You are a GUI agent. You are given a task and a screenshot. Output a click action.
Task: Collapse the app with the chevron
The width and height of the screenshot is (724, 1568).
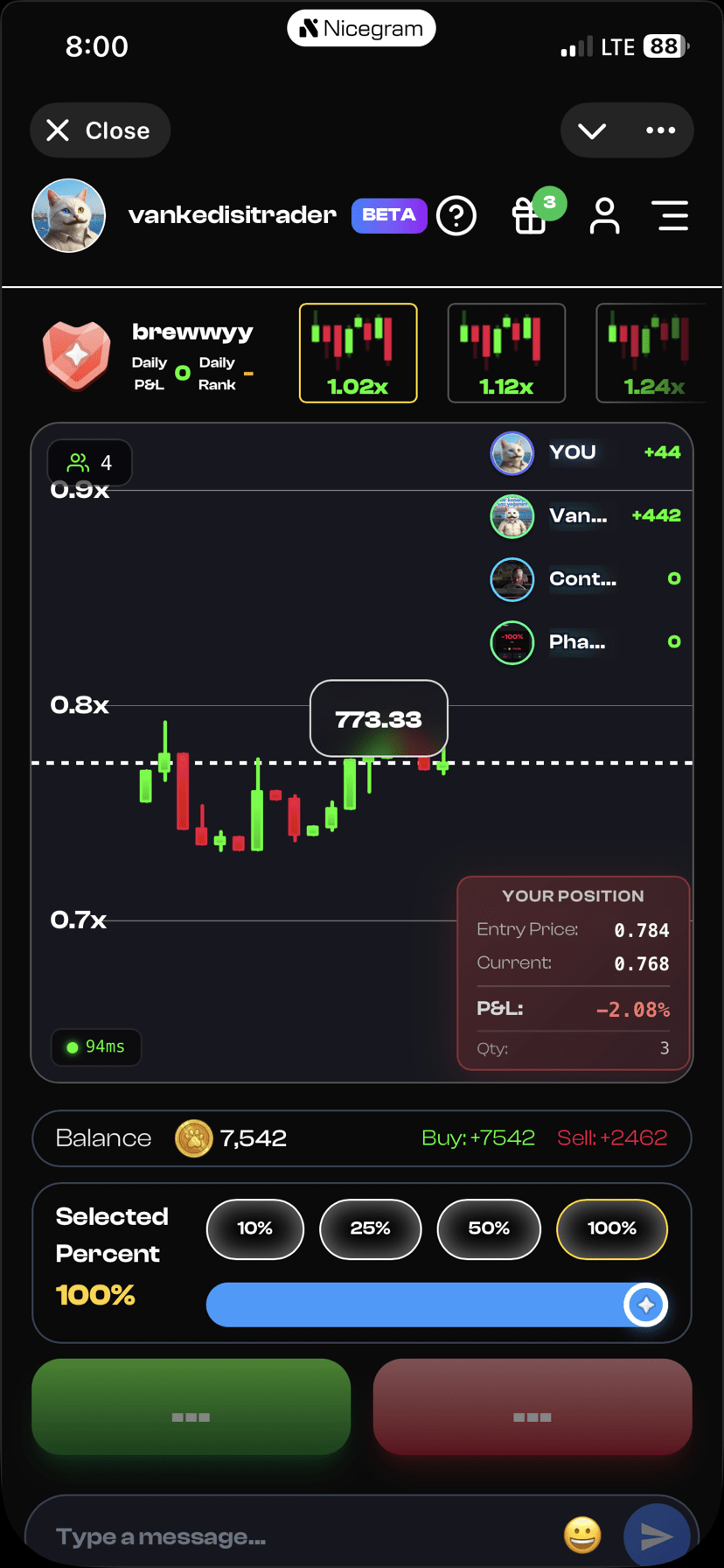click(x=592, y=131)
